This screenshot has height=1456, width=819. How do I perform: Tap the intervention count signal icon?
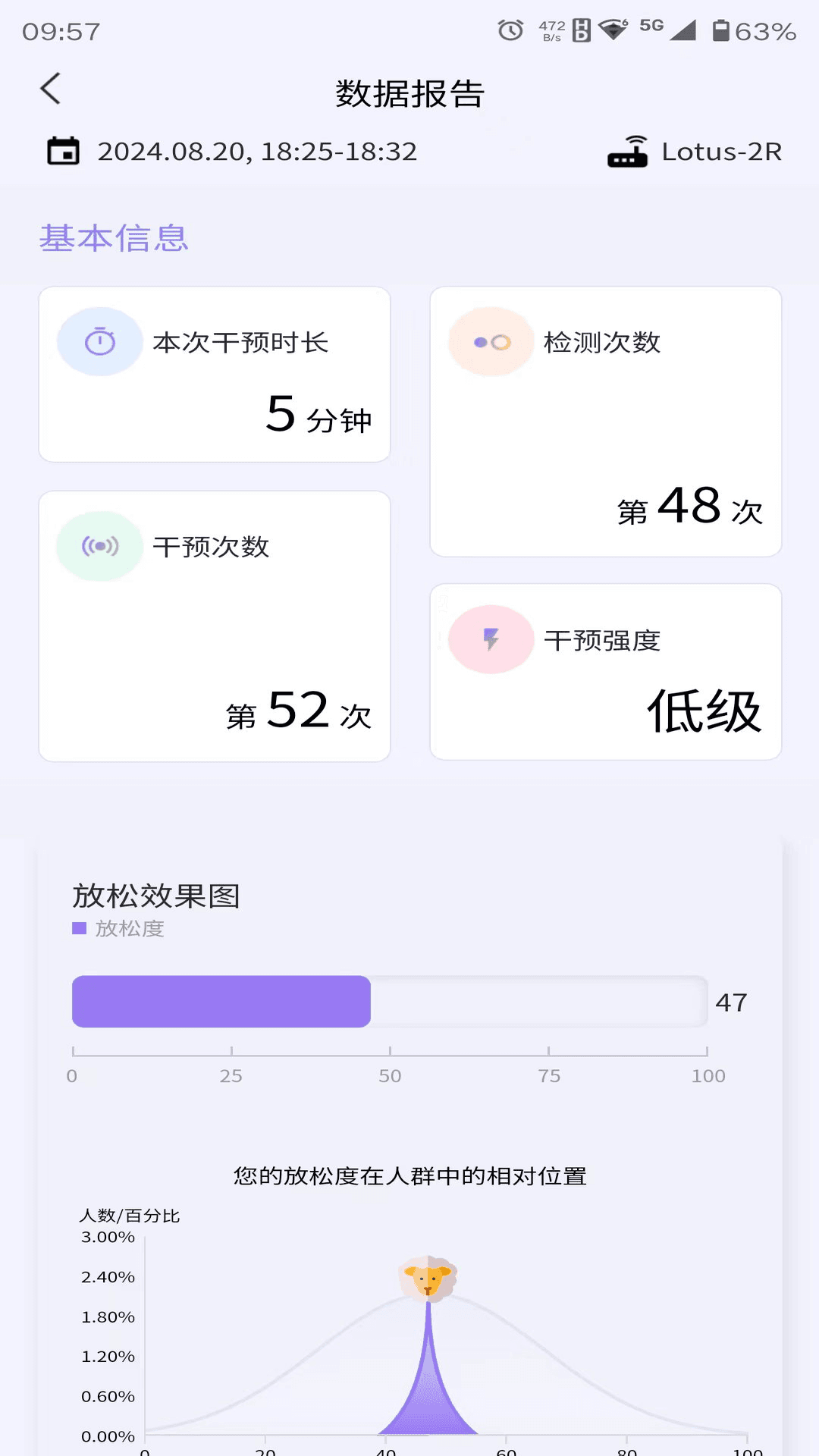[x=99, y=546]
